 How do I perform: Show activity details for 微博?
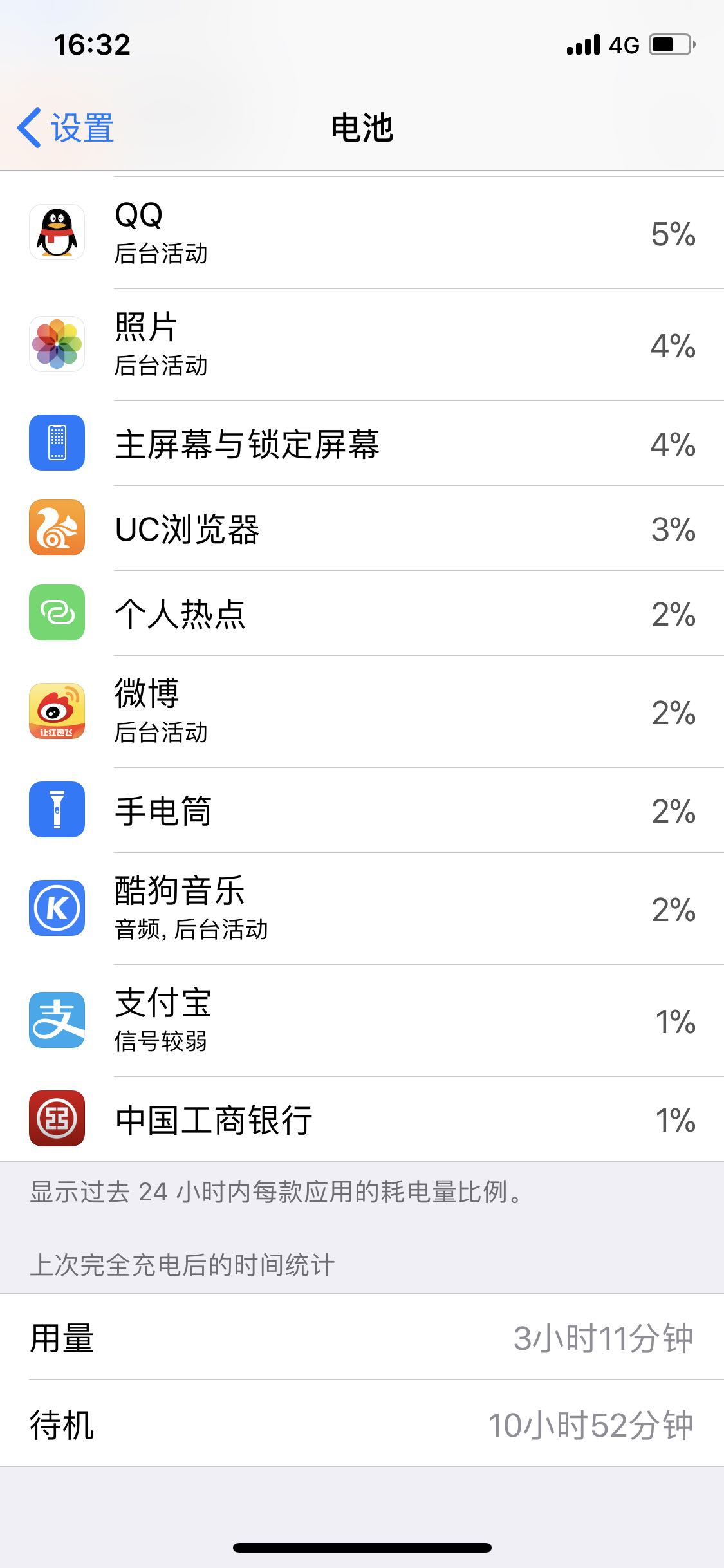pyautogui.click(x=362, y=712)
